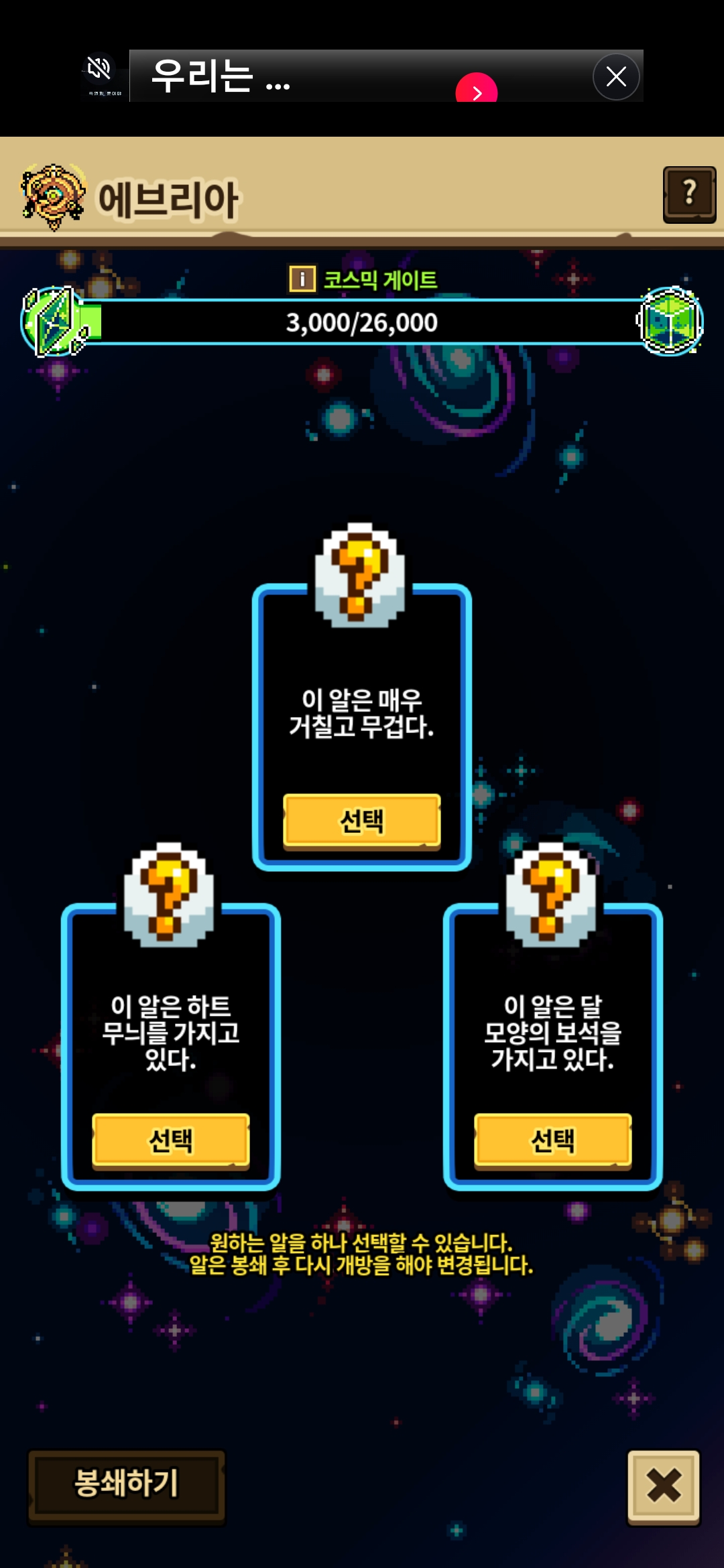This screenshot has width=724, height=1568.
Task: Select the egg with moon-shaped jewel
Action: coord(553,1141)
